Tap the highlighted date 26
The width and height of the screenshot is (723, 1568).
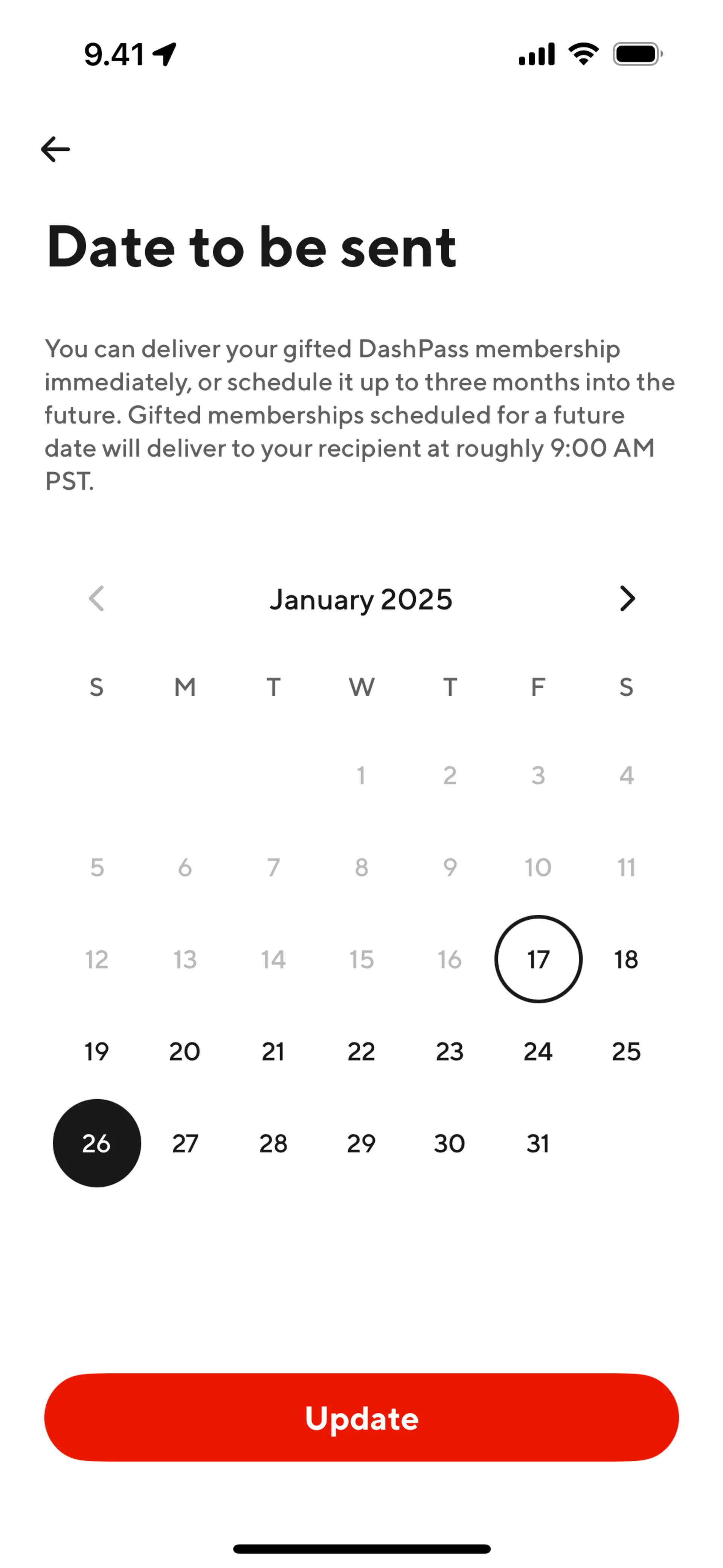[97, 1143]
